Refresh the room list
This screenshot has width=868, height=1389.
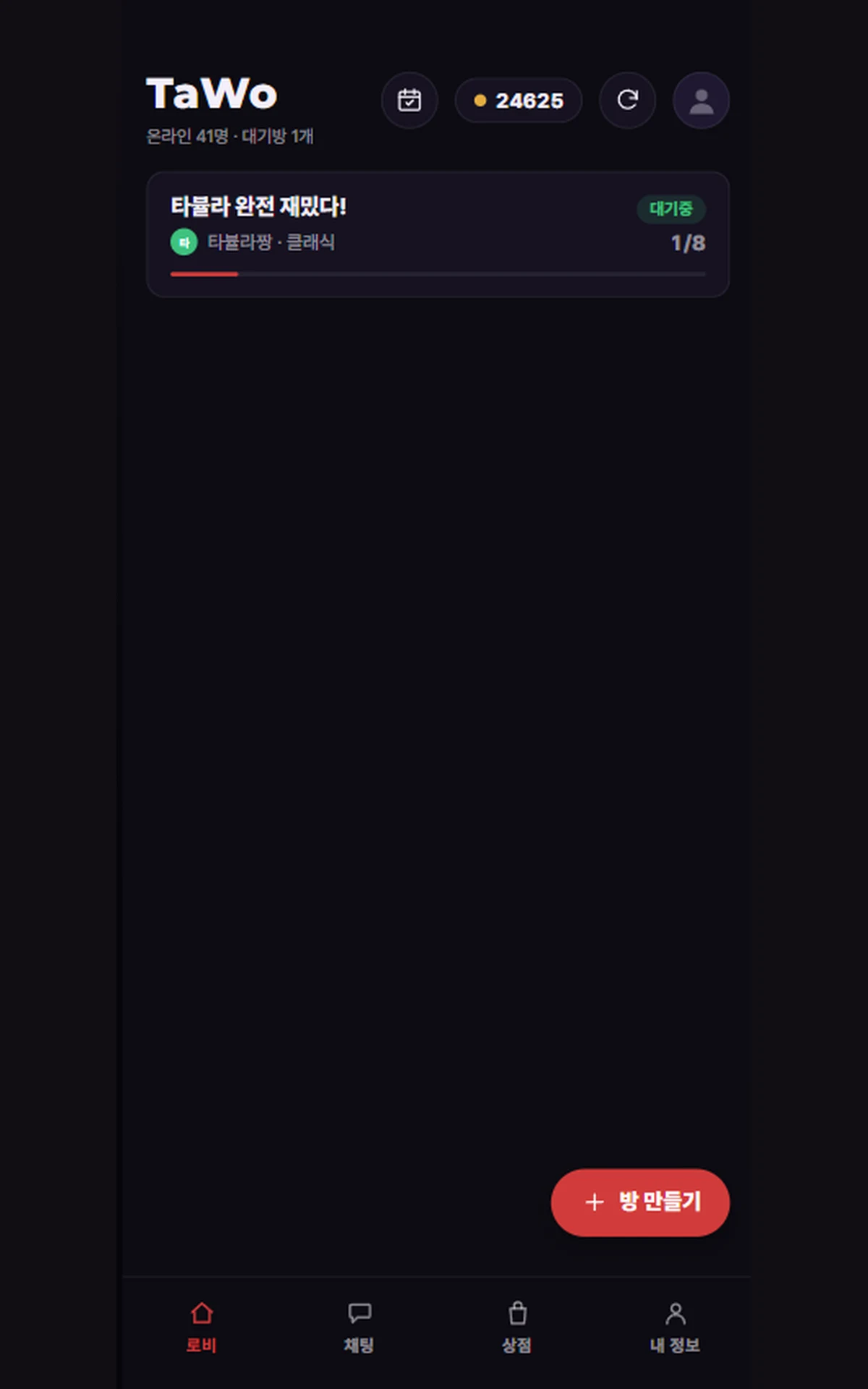pos(628,101)
